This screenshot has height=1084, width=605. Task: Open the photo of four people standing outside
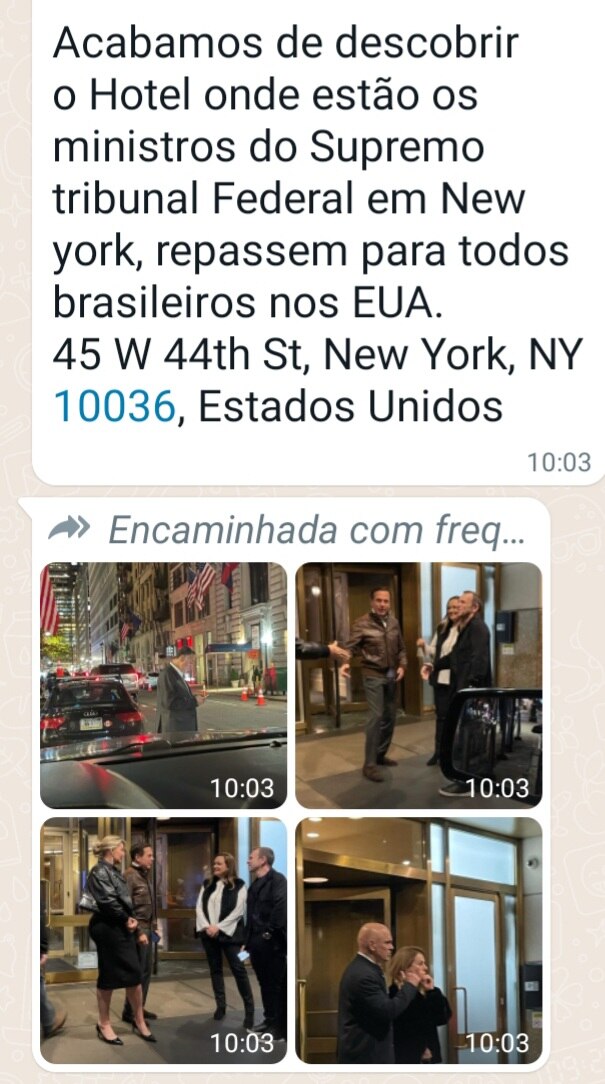pyautogui.click(x=163, y=940)
